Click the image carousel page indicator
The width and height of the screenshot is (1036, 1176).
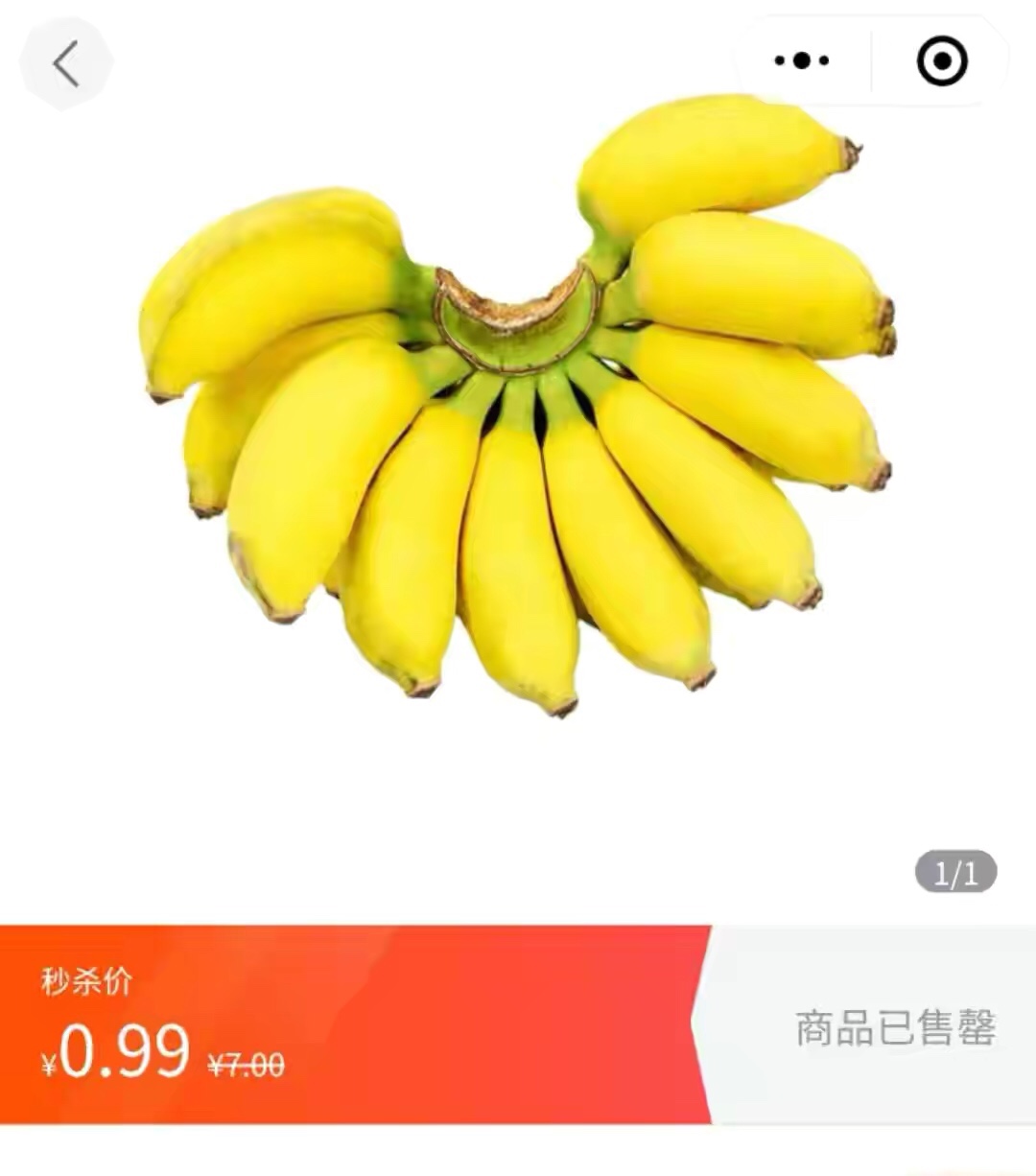click(956, 871)
